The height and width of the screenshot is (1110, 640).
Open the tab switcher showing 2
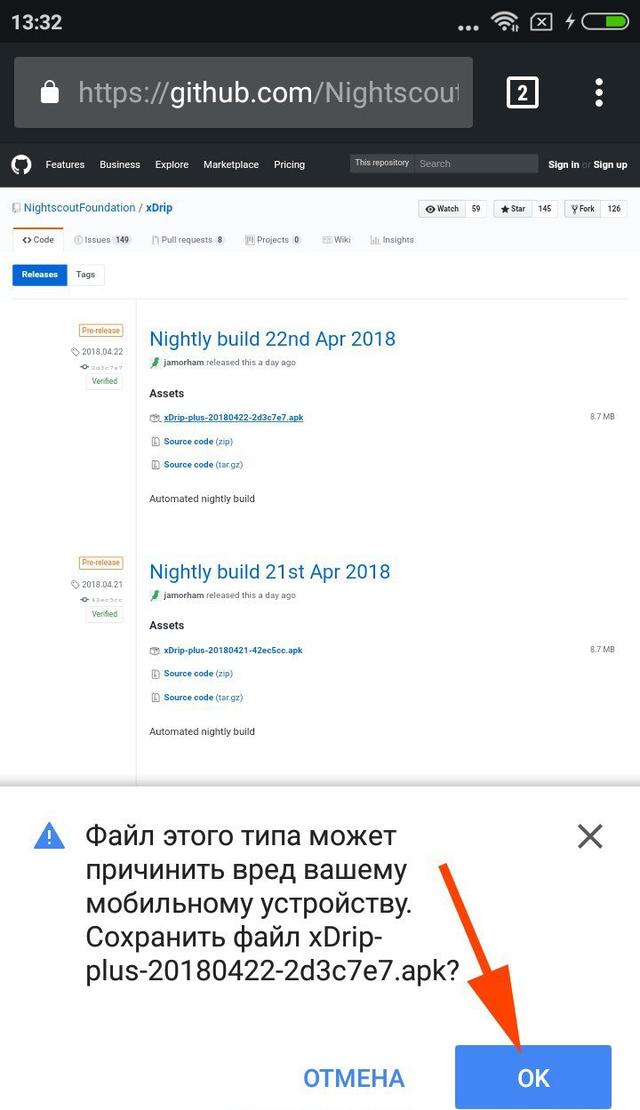tap(522, 93)
